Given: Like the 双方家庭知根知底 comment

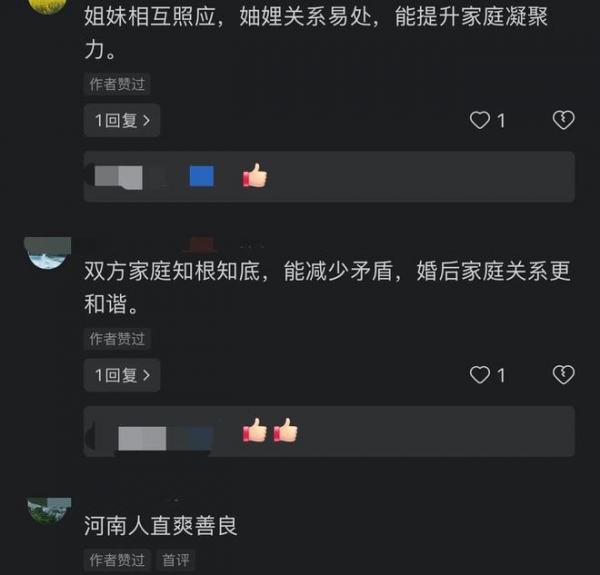Looking at the screenshot, I should 481,375.
